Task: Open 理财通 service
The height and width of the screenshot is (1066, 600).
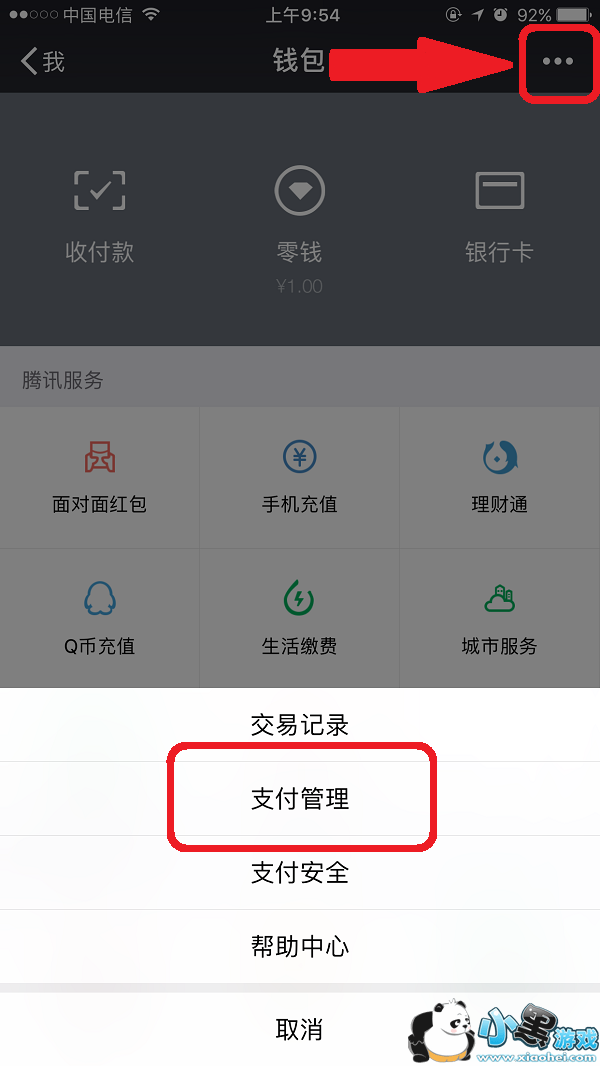Action: pos(499,477)
